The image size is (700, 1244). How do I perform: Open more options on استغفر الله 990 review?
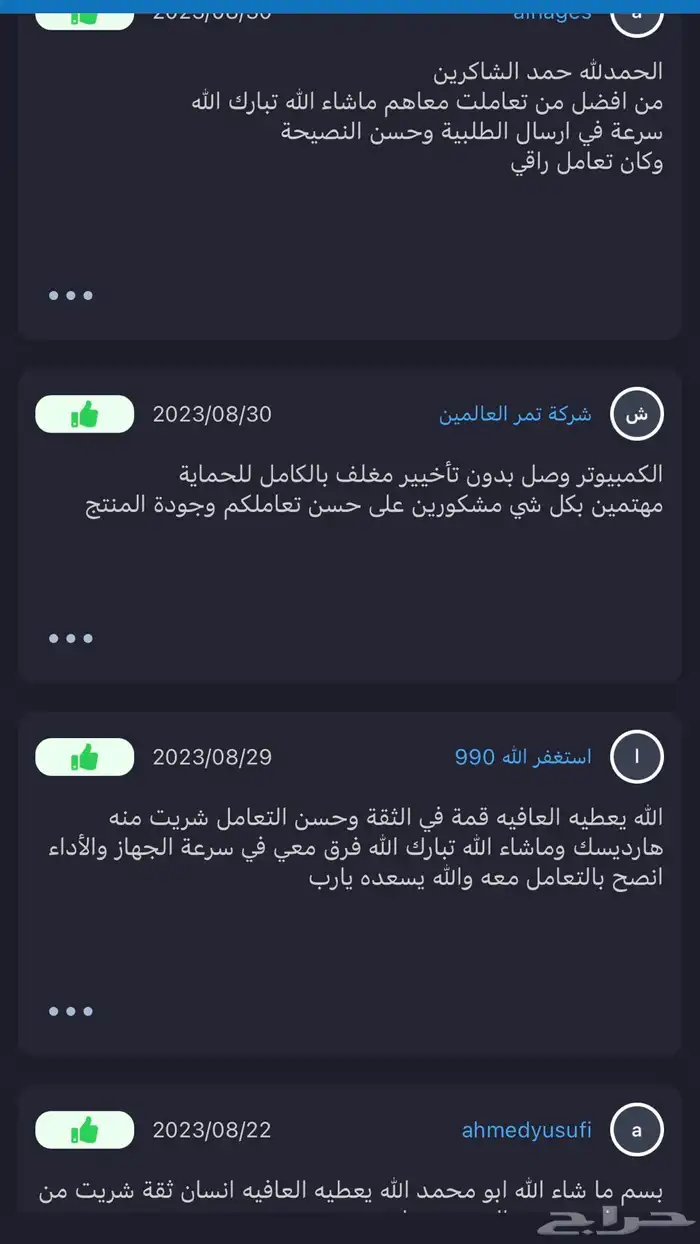click(x=71, y=1011)
